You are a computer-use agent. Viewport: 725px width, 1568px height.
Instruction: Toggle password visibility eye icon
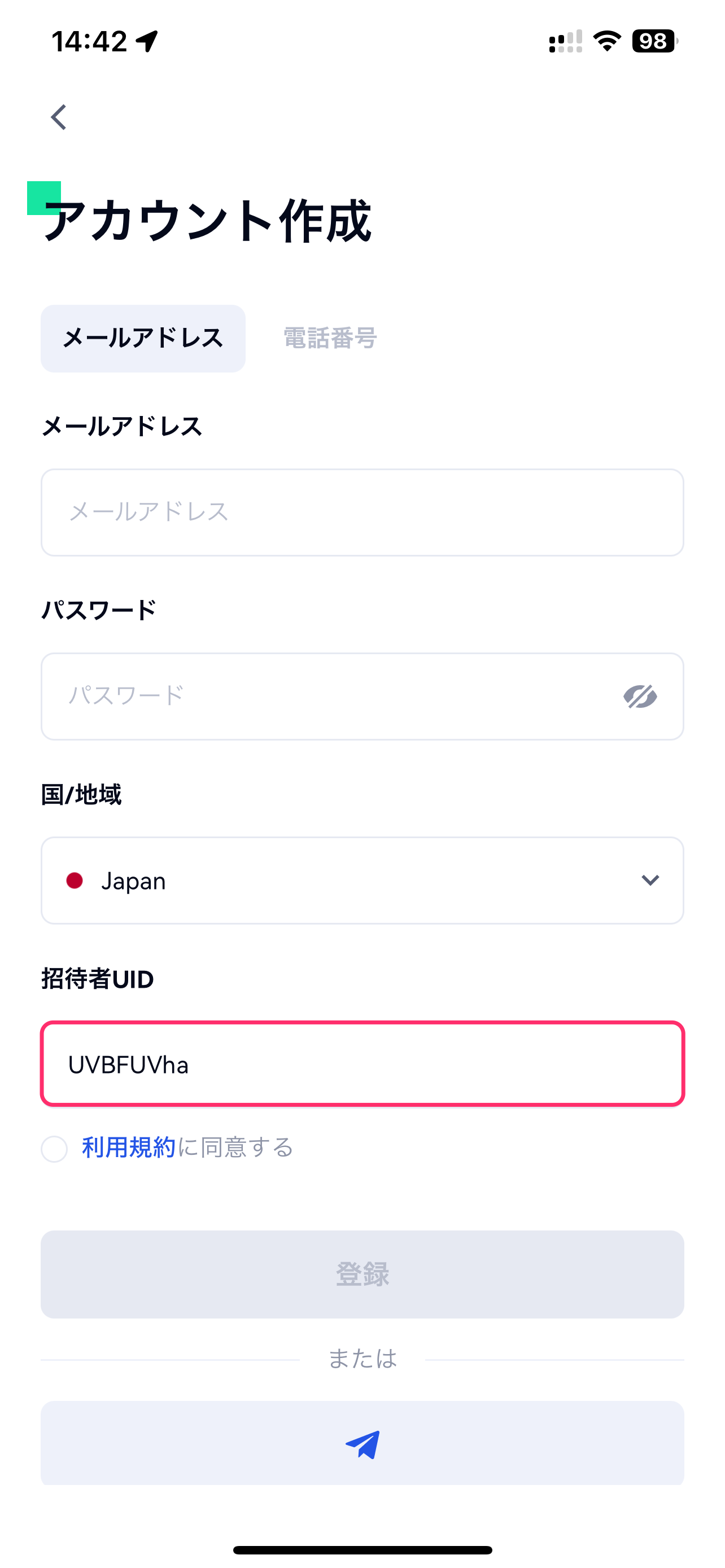coord(640,697)
